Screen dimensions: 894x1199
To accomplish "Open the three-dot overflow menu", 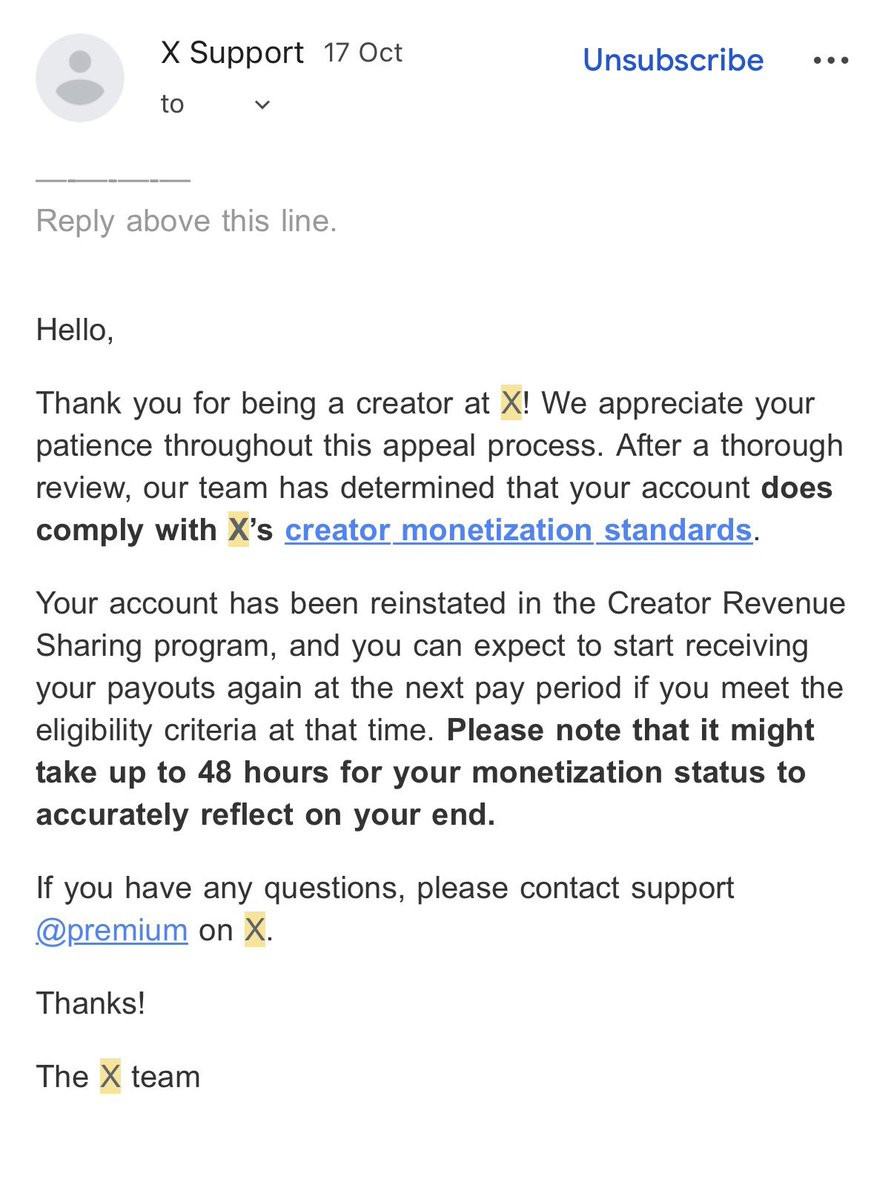I will [x=831, y=60].
